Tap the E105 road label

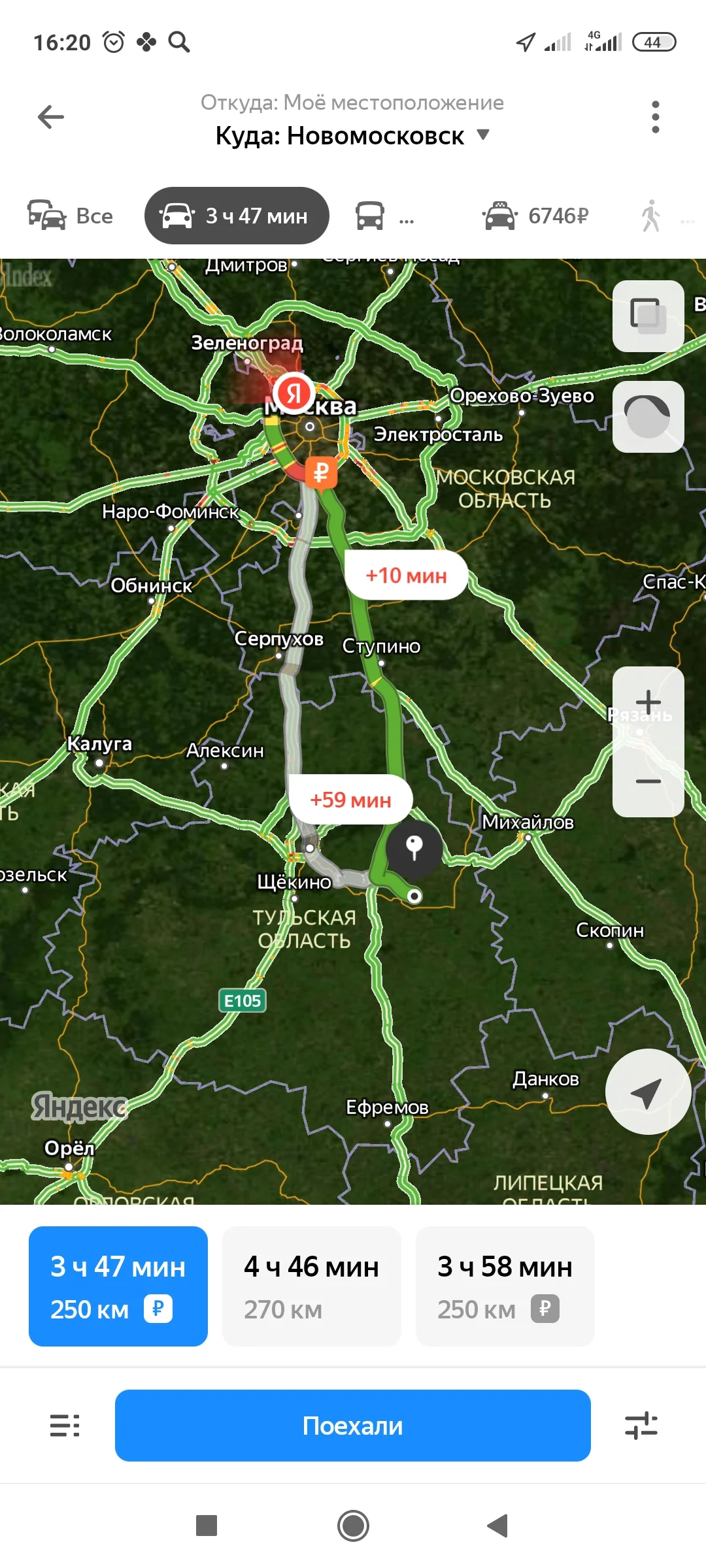pyautogui.click(x=242, y=1000)
